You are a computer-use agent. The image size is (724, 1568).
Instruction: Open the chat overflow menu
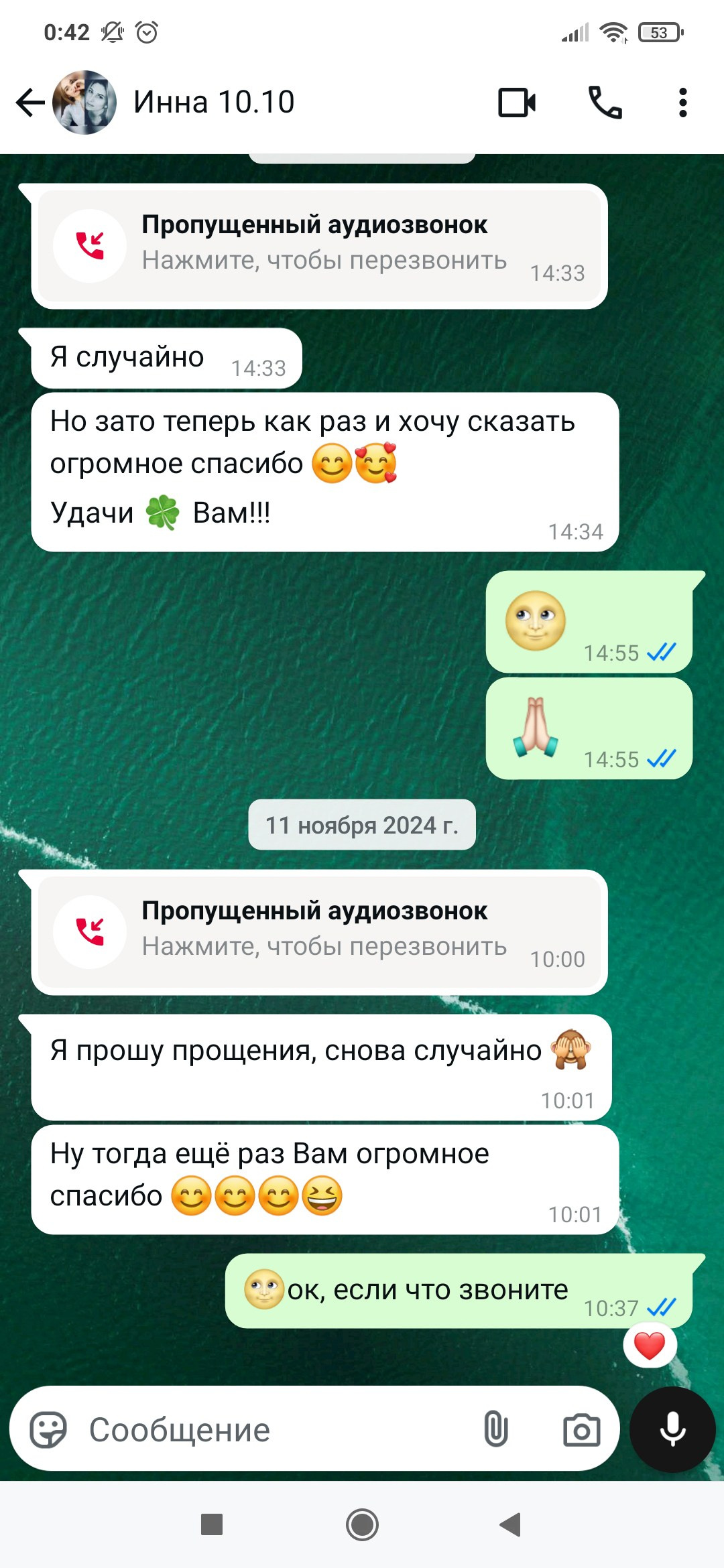tap(682, 103)
